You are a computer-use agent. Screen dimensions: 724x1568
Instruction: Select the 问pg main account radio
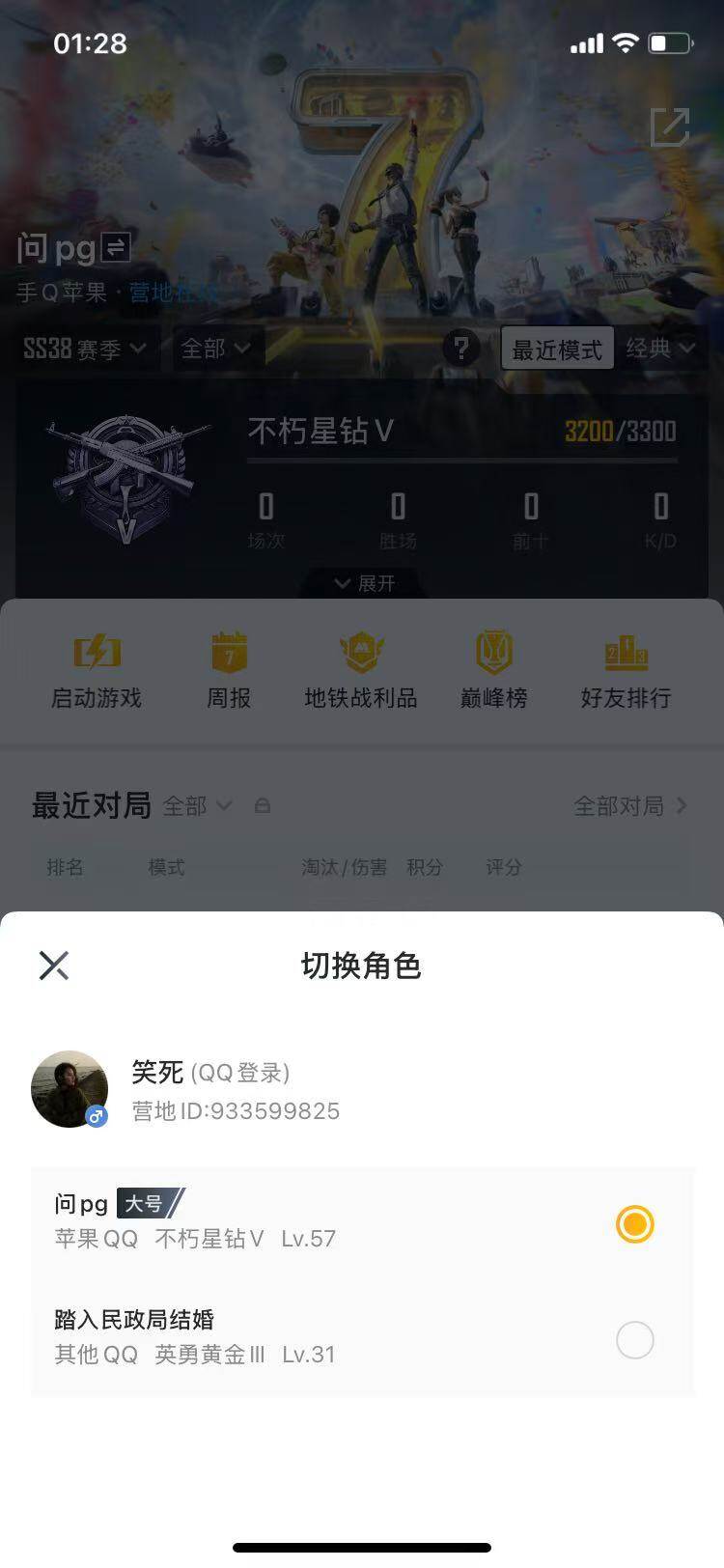(634, 1224)
